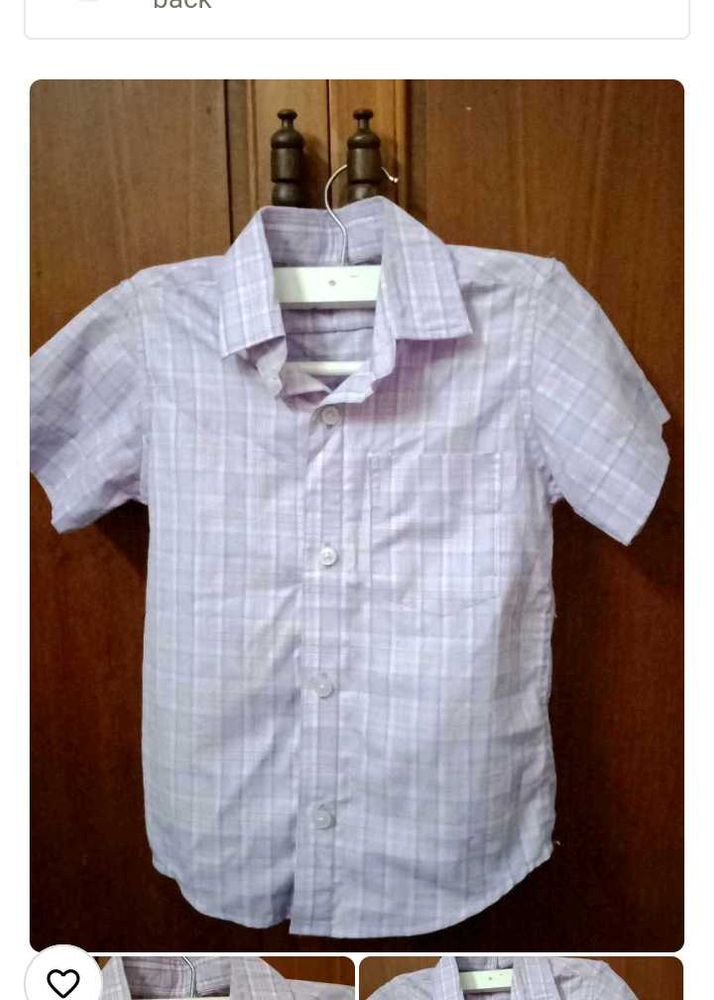Open the main purple checkered shirt photo
This screenshot has height=1000, width=714.
coord(357,515)
